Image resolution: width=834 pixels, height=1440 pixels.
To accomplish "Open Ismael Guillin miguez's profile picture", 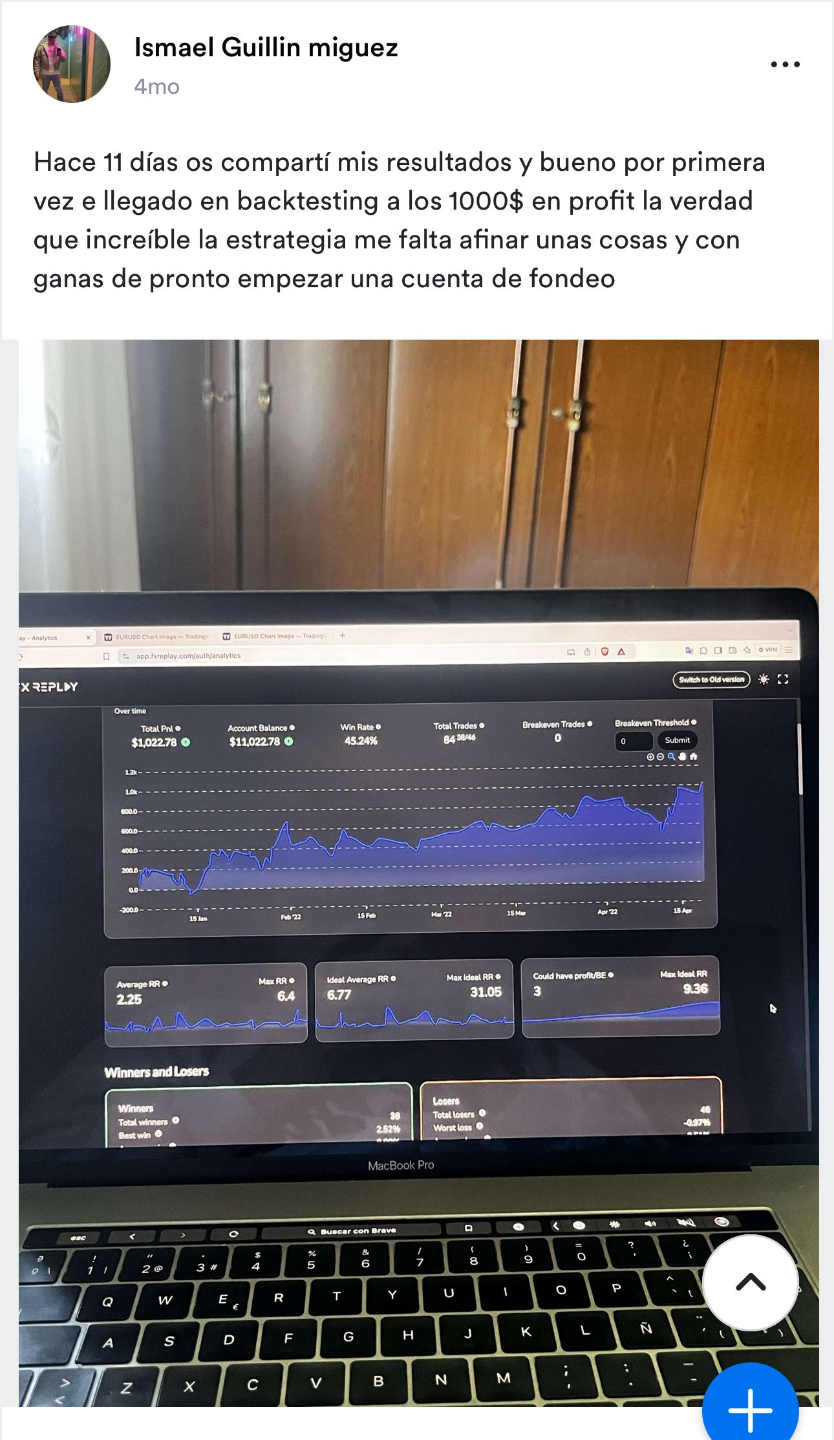I will click(x=72, y=64).
